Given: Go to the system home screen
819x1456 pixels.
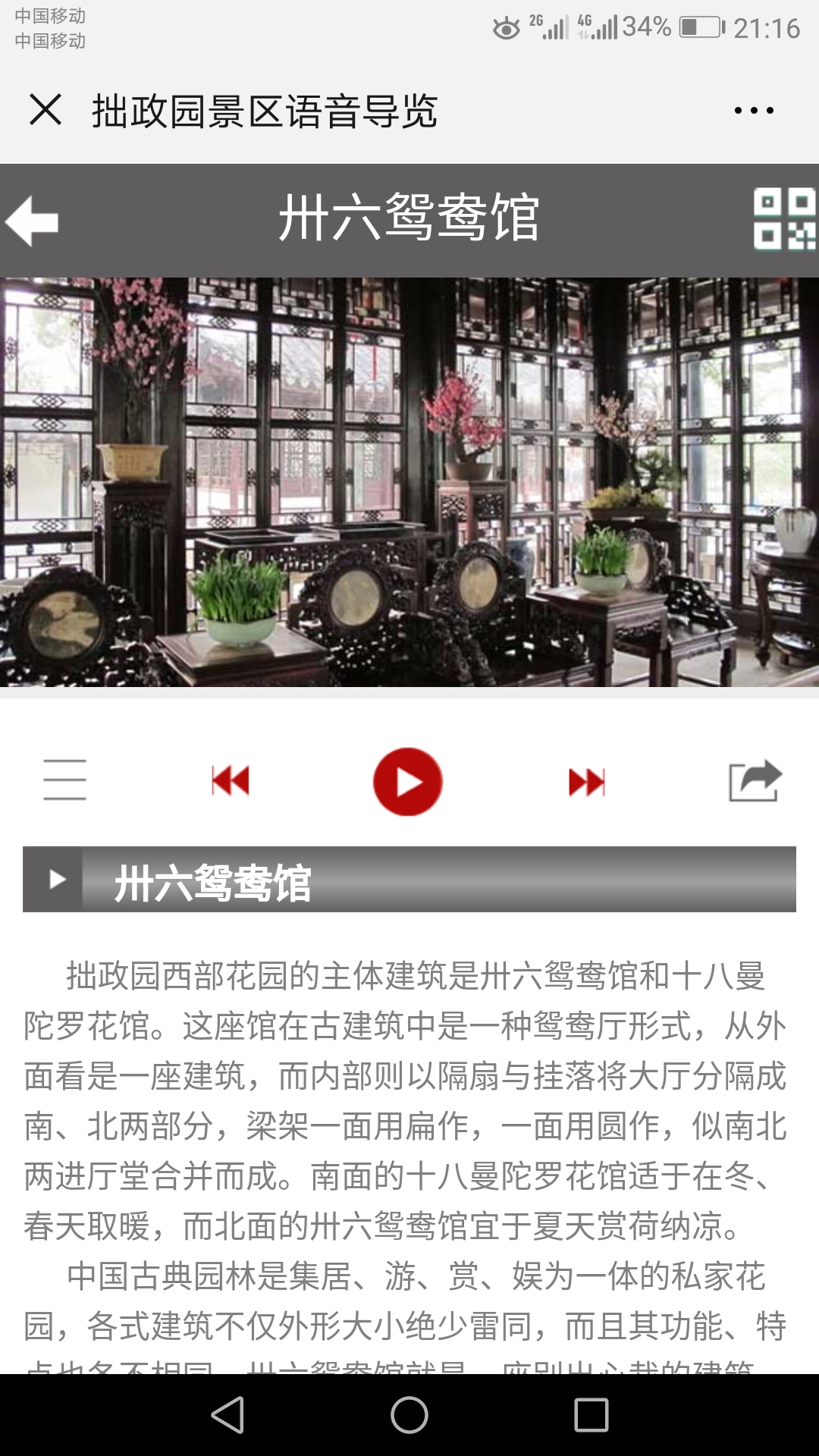Looking at the screenshot, I should pyautogui.click(x=409, y=1415).
